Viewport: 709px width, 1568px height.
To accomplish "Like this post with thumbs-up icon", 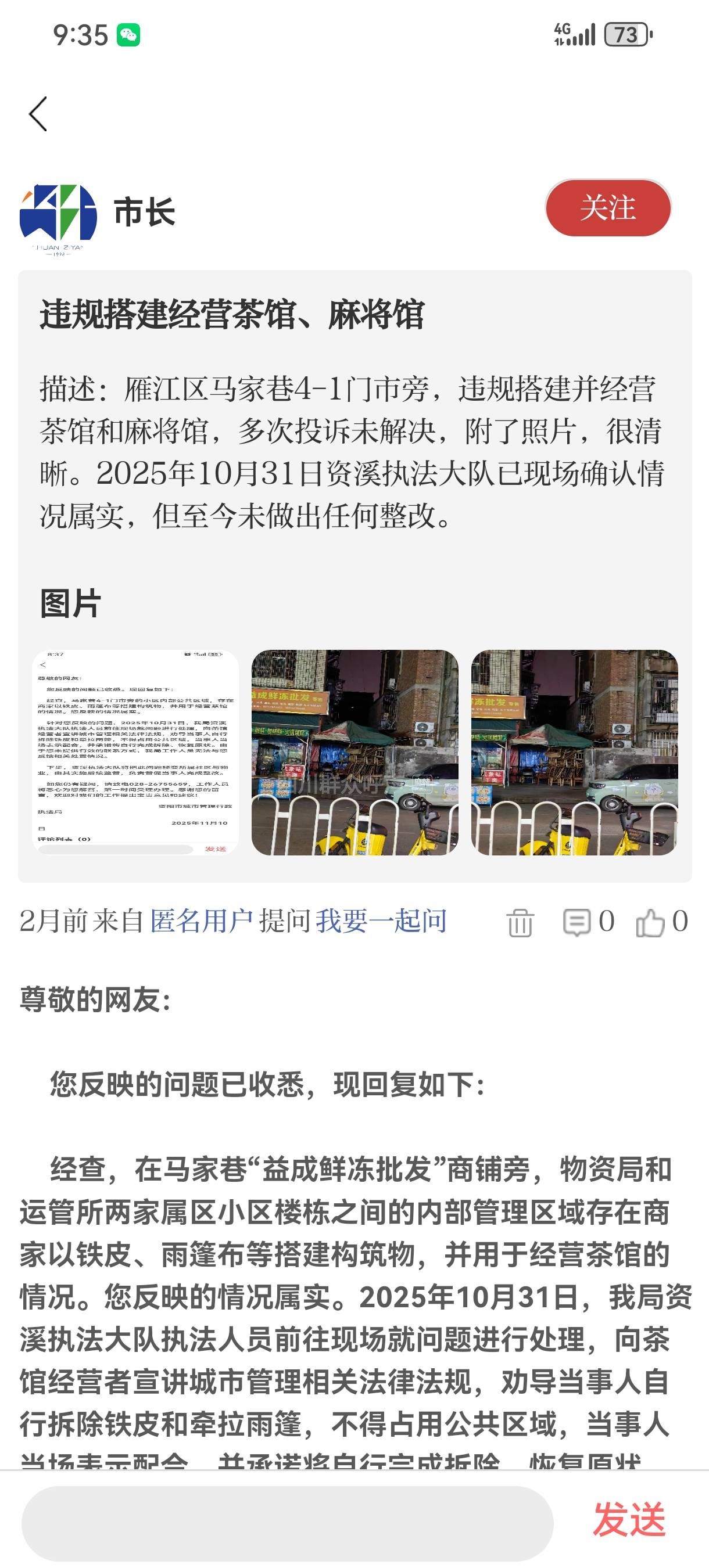I will (x=650, y=922).
